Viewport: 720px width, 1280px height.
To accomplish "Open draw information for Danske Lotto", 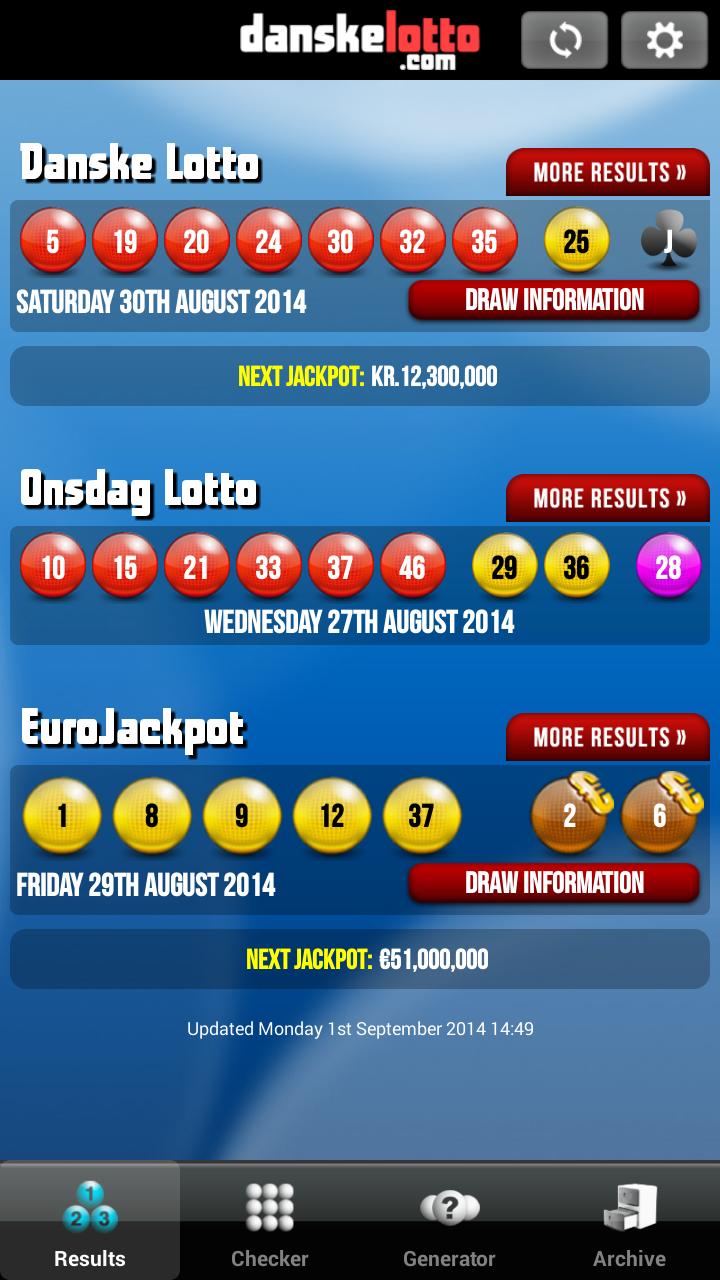I will 554,300.
